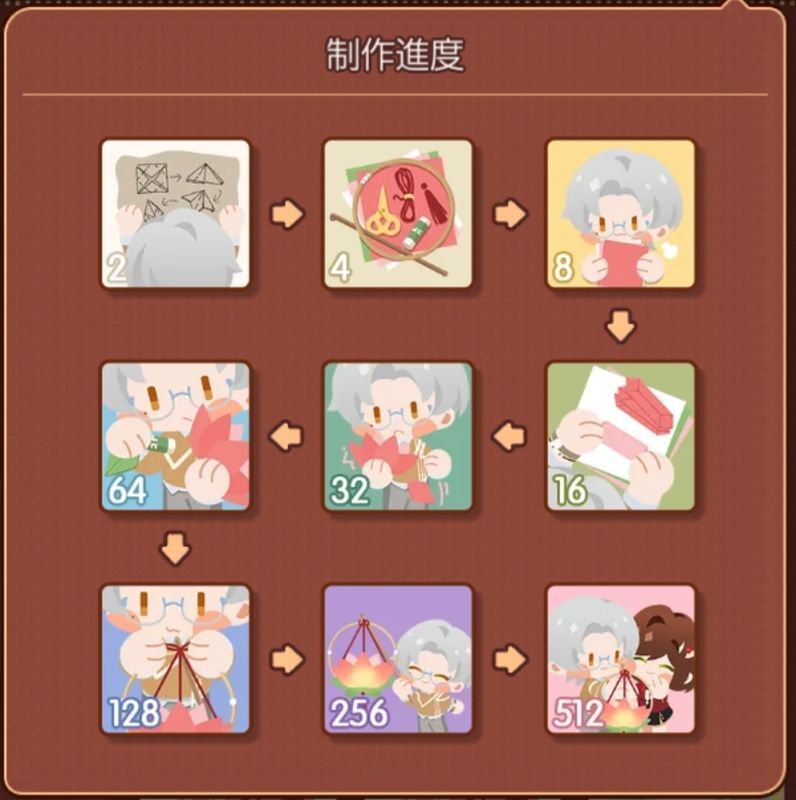View the stage 32 progress tile
Screen dimensions: 796x800
398,436
